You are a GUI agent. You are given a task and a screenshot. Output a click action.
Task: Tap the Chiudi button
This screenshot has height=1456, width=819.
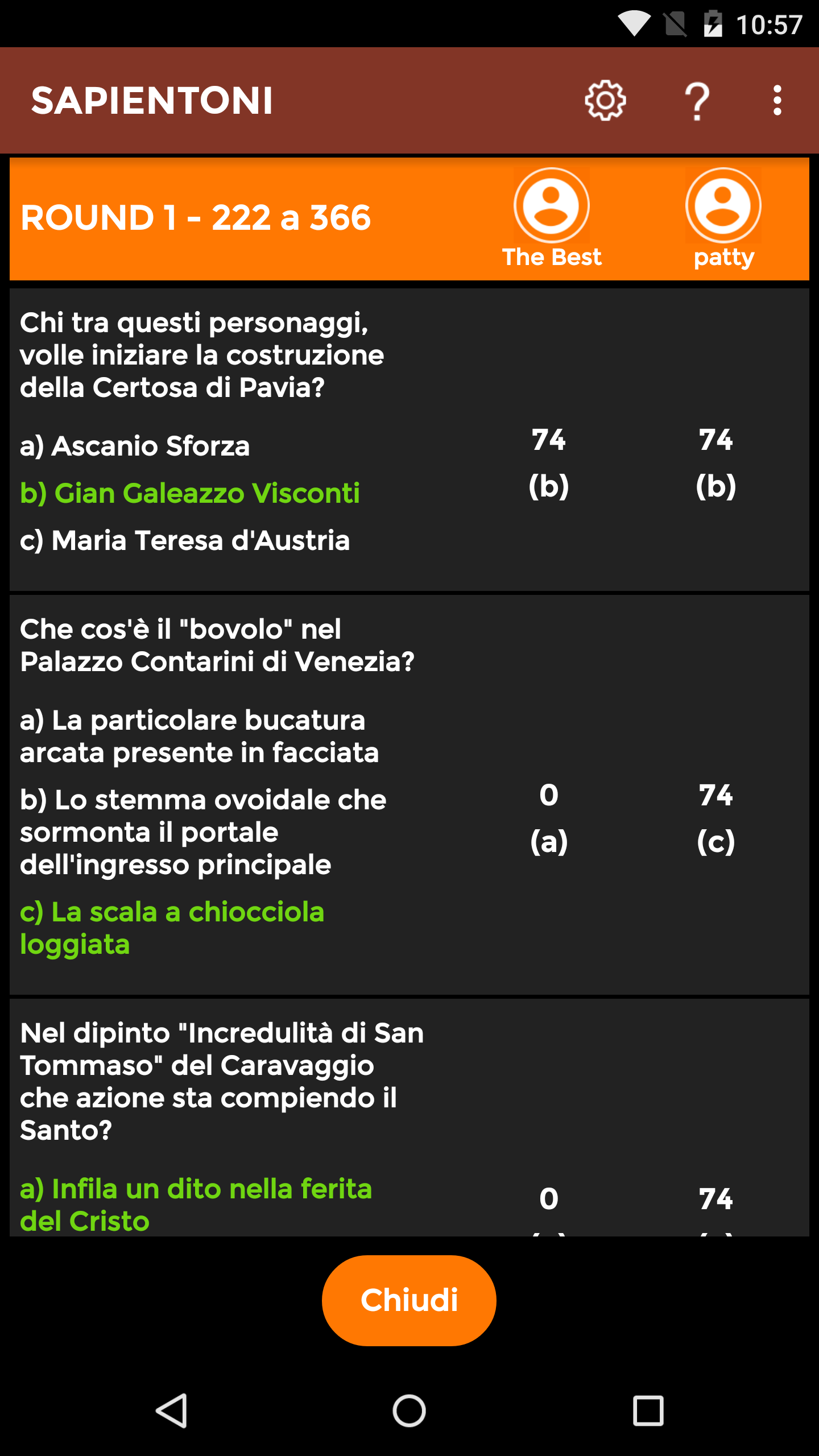pyautogui.click(x=409, y=1300)
